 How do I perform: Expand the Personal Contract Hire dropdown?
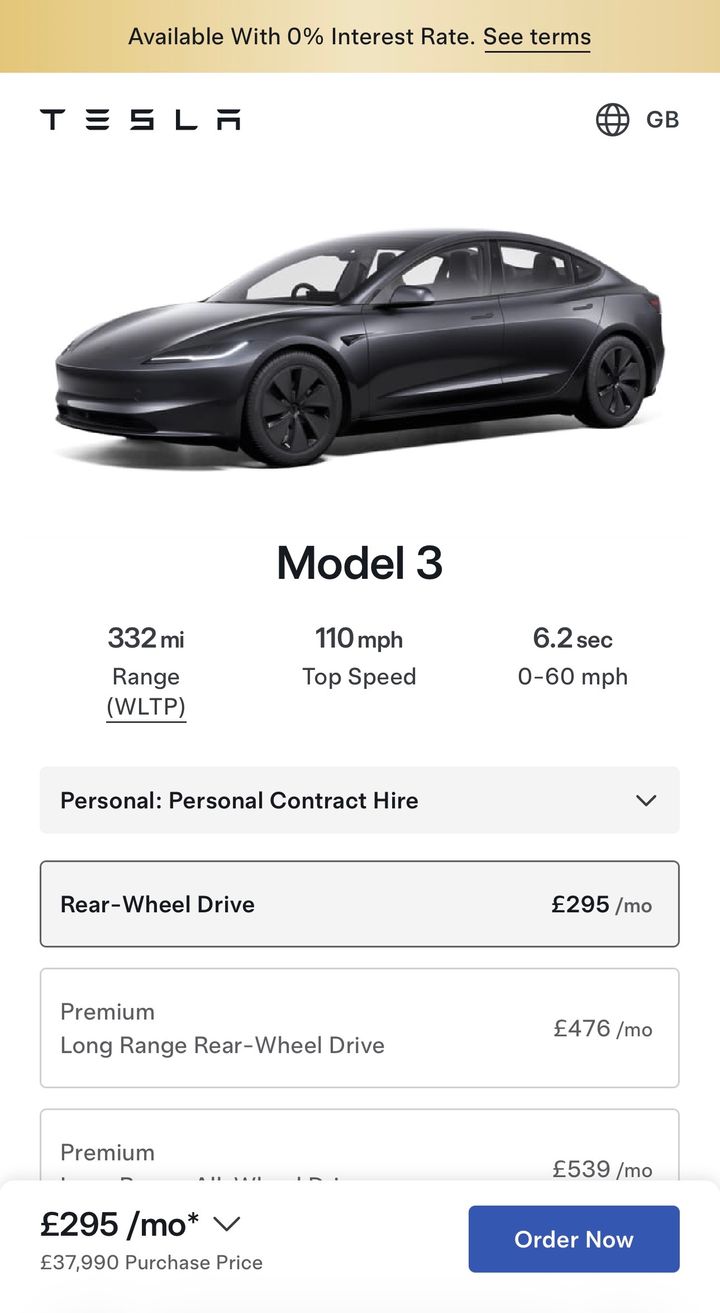pyautogui.click(x=359, y=800)
